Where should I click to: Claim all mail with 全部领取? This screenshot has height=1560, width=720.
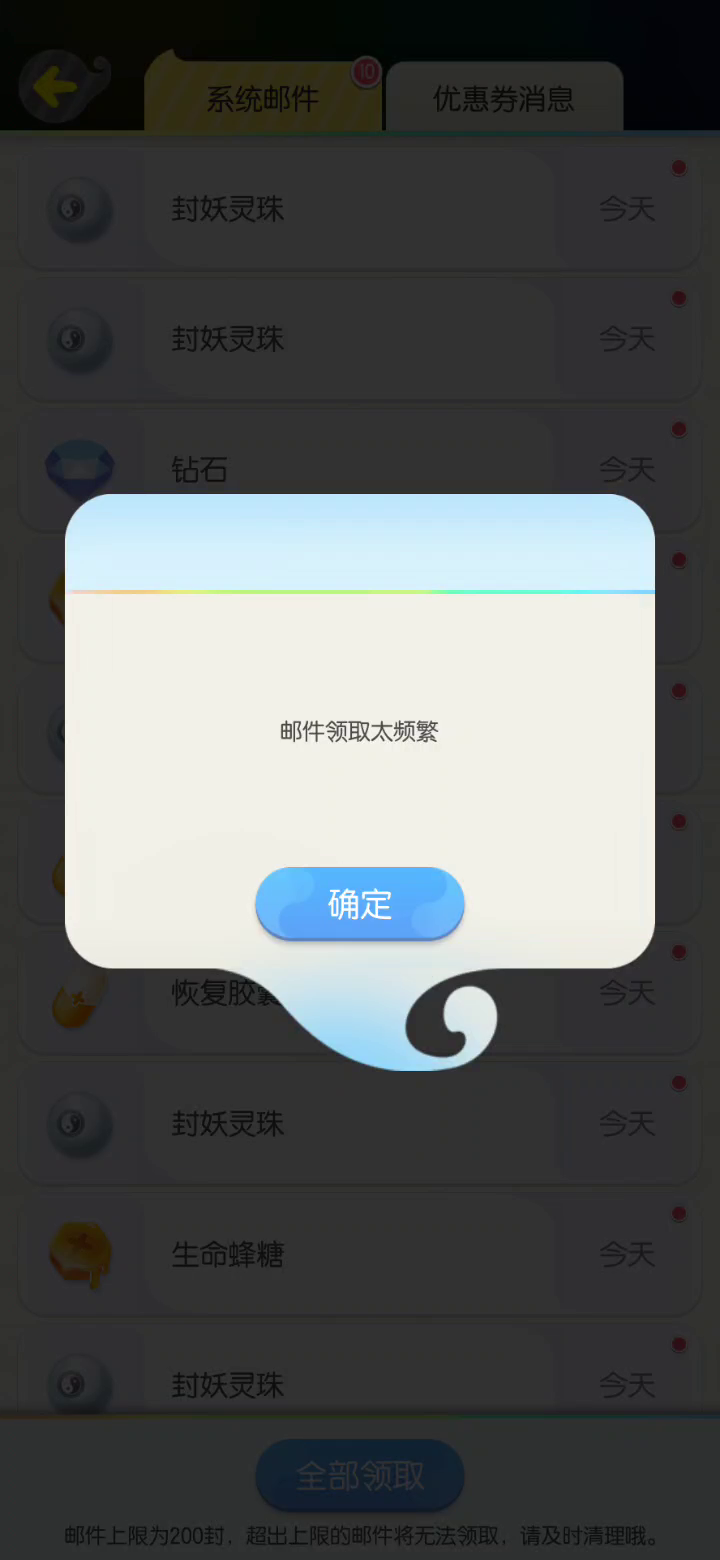pyautogui.click(x=360, y=1475)
